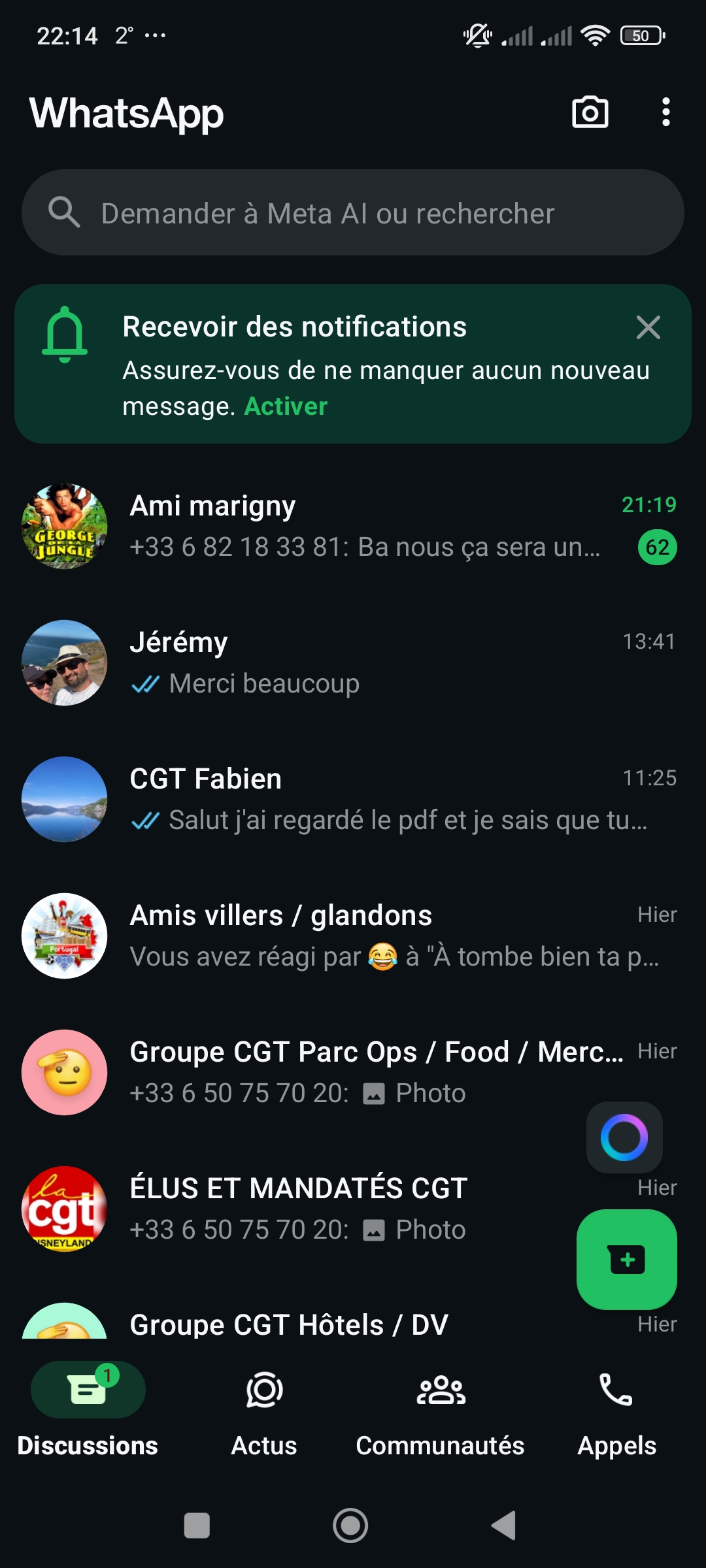This screenshot has width=706, height=1568.
Task: Tap the system back button
Action: tap(504, 1526)
